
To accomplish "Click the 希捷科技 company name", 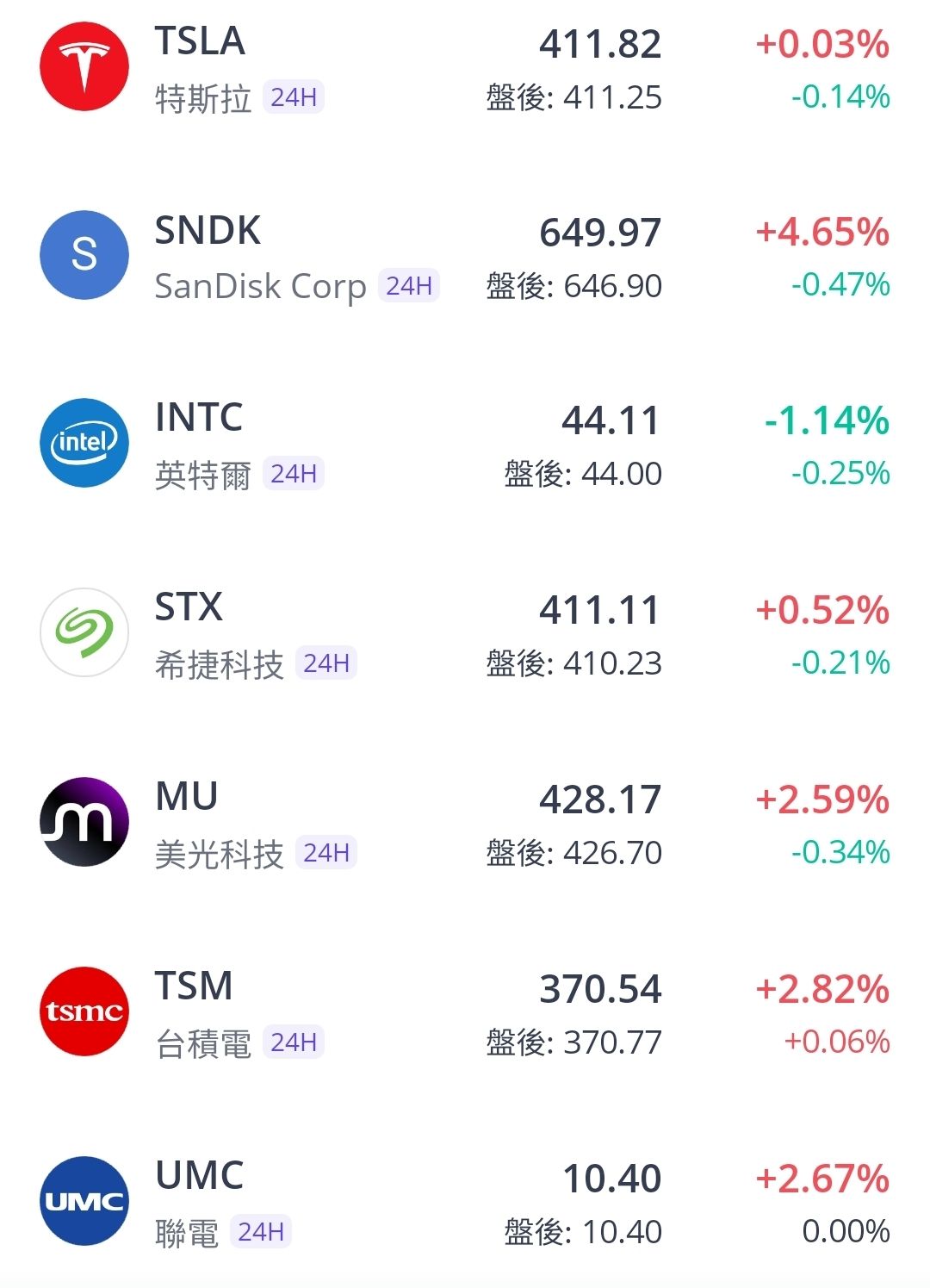I will click(220, 664).
